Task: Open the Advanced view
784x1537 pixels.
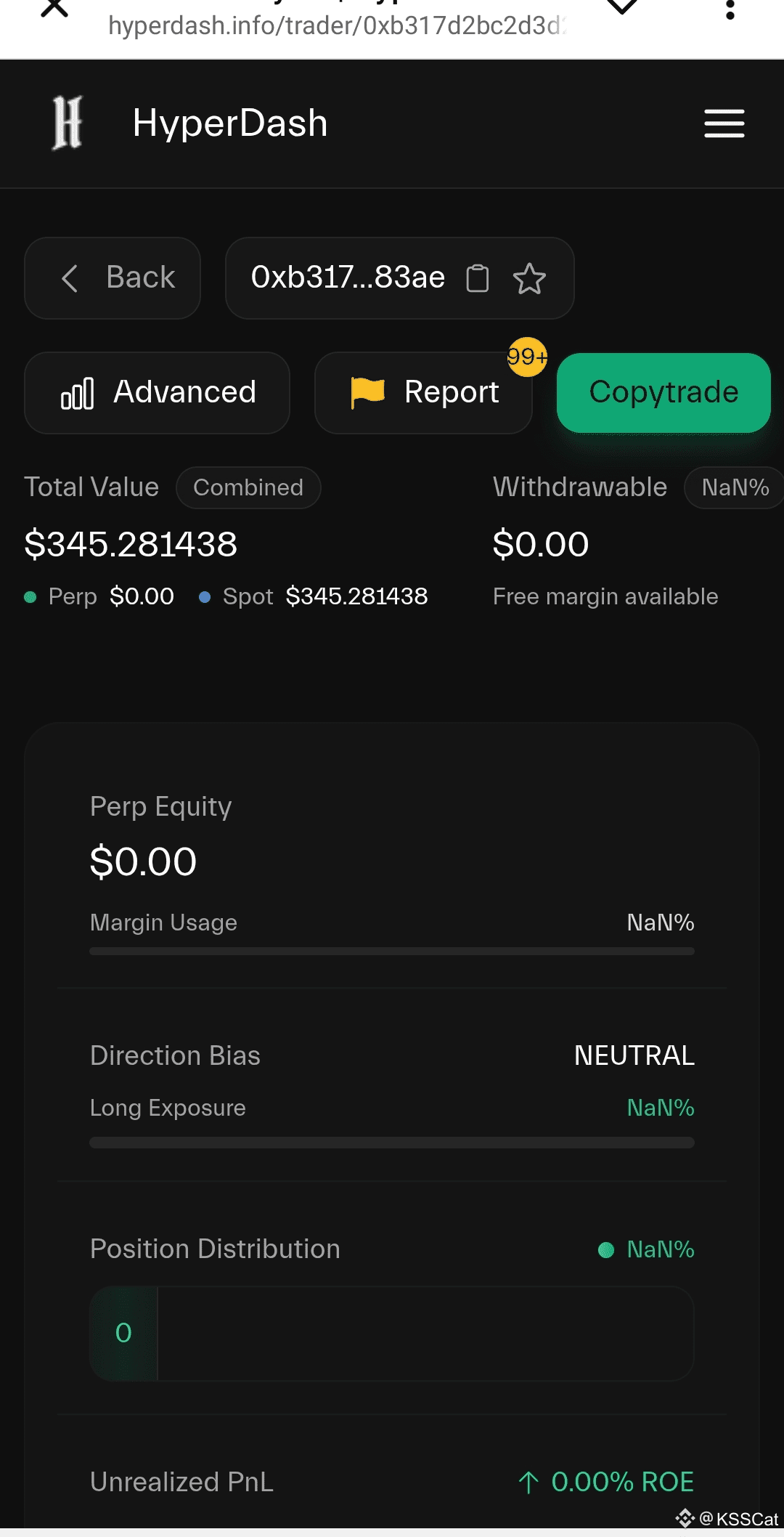Action: coord(158,393)
